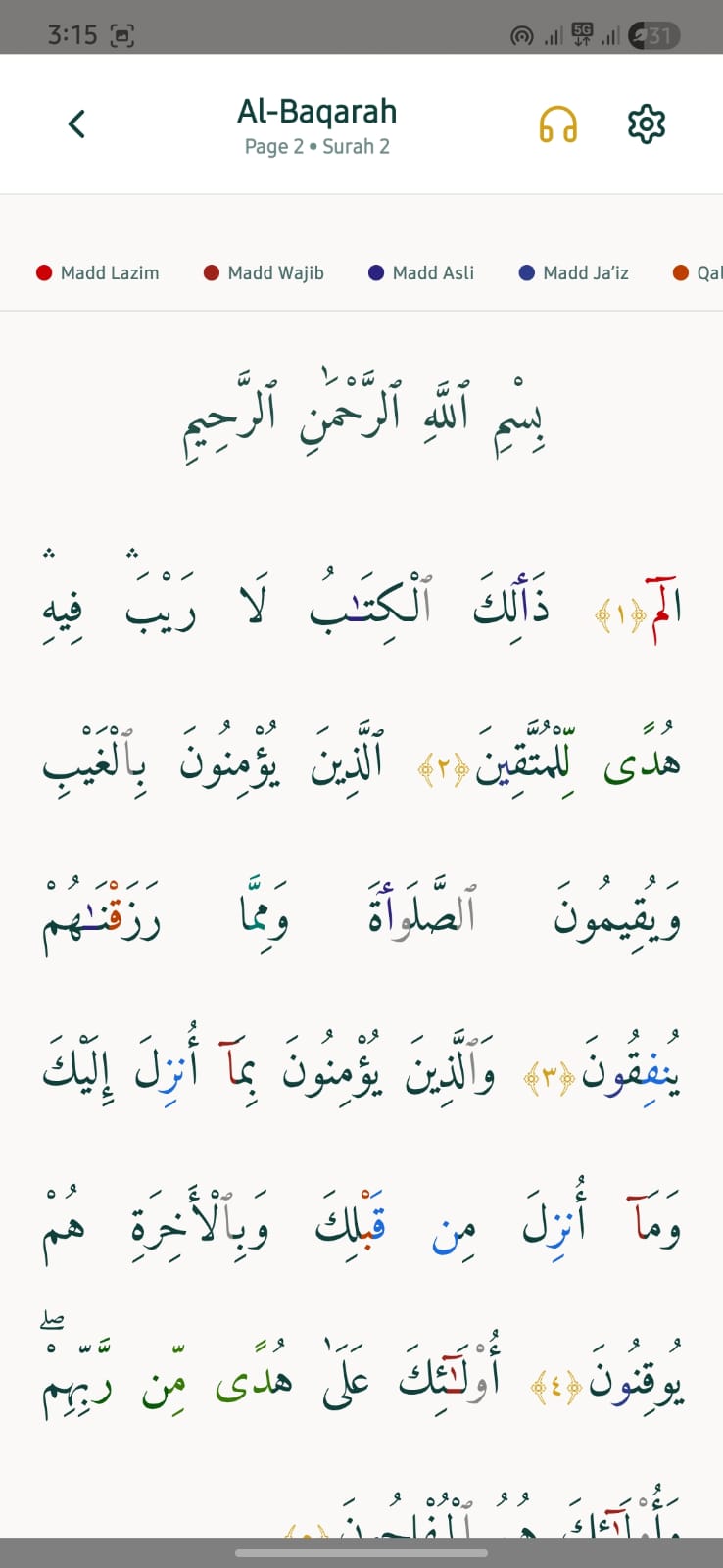Viewport: 723px width, 1568px height.
Task: Tap the Madd Ja'iz blue dot
Action: [526, 272]
